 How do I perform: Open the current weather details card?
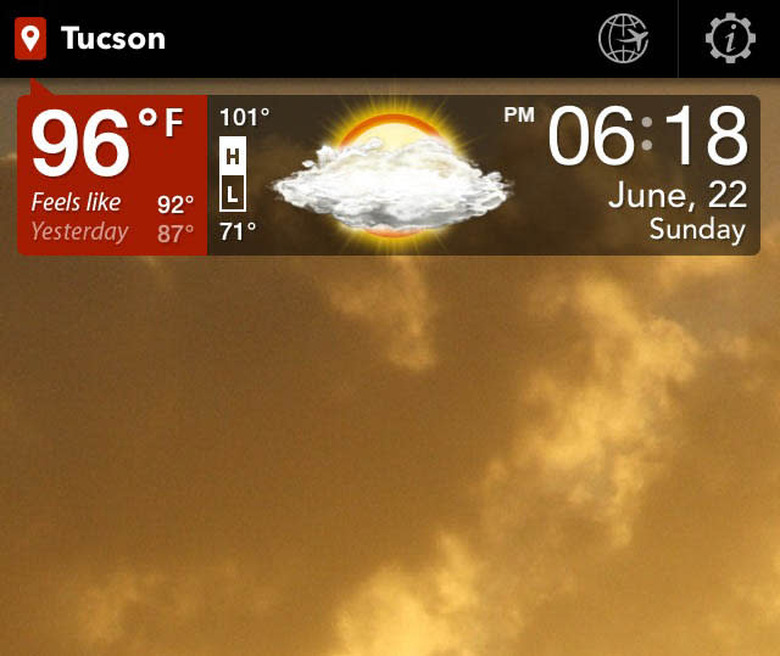[388, 175]
